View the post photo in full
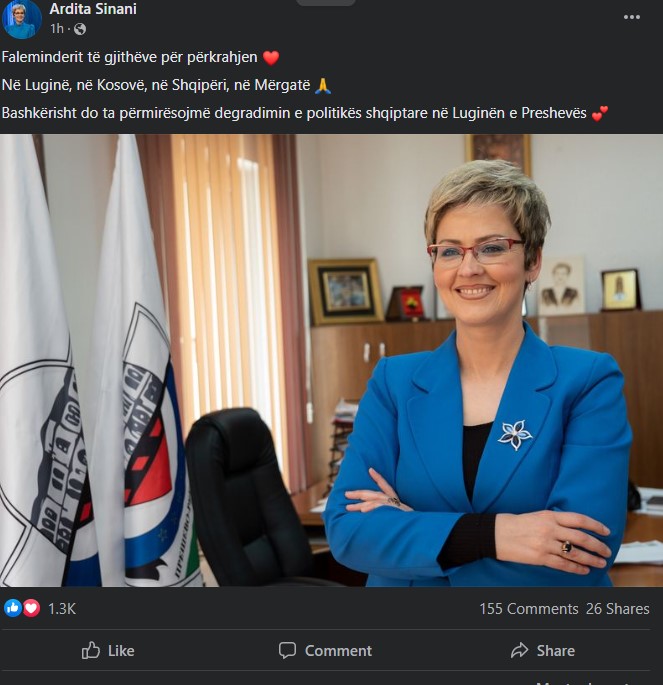This screenshot has width=663, height=685. coord(331,360)
